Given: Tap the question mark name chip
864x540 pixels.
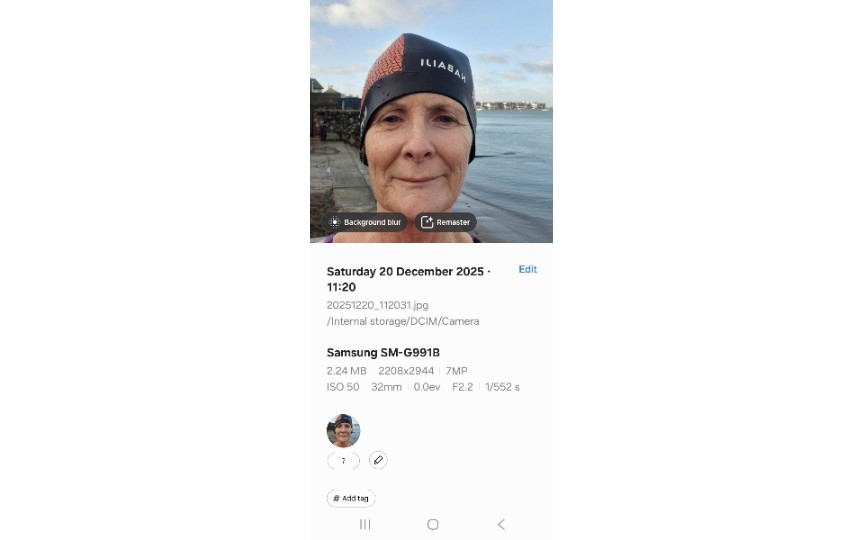Looking at the screenshot, I should pyautogui.click(x=343, y=461).
